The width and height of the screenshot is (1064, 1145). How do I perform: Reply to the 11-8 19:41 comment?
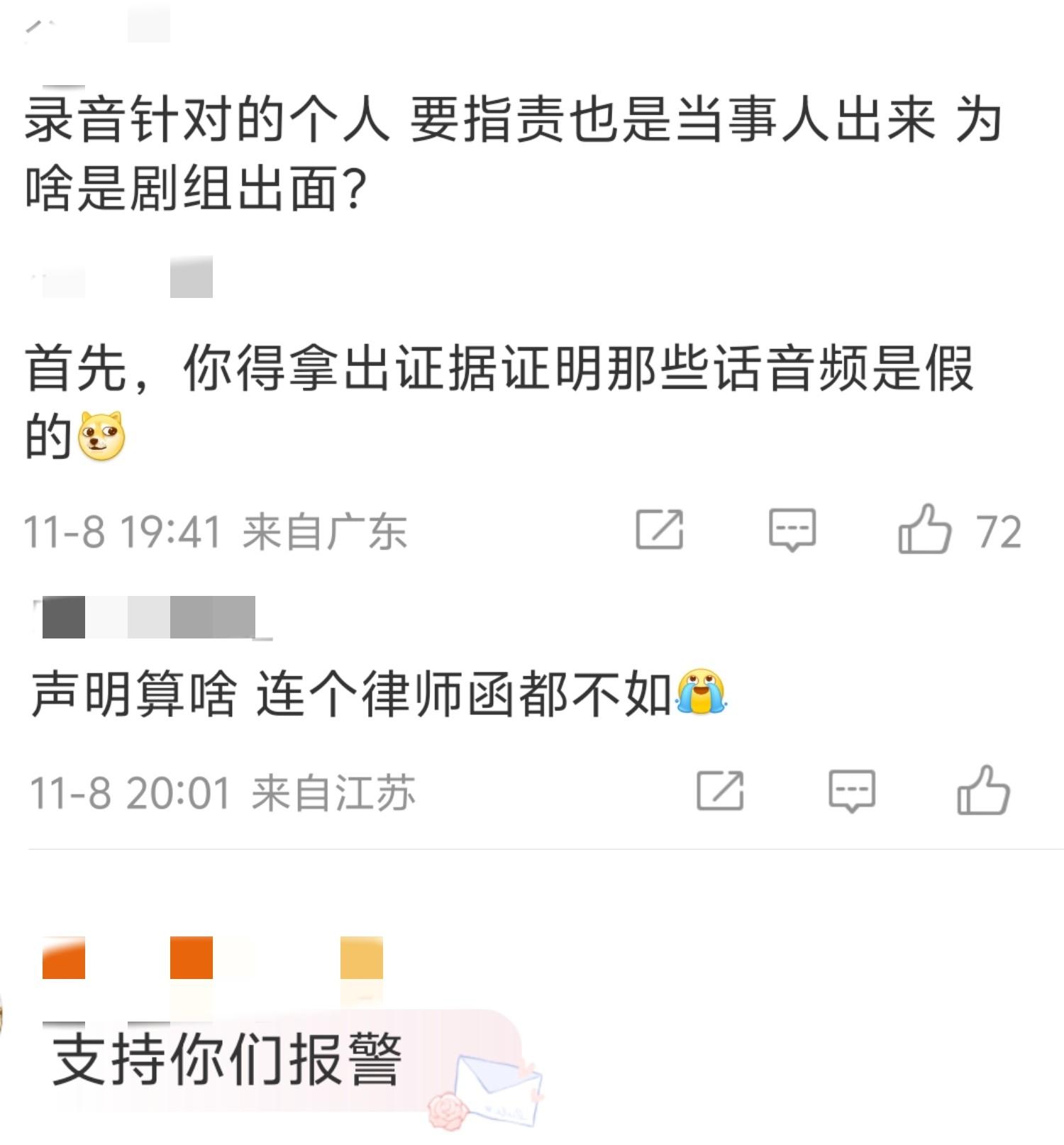click(x=792, y=529)
